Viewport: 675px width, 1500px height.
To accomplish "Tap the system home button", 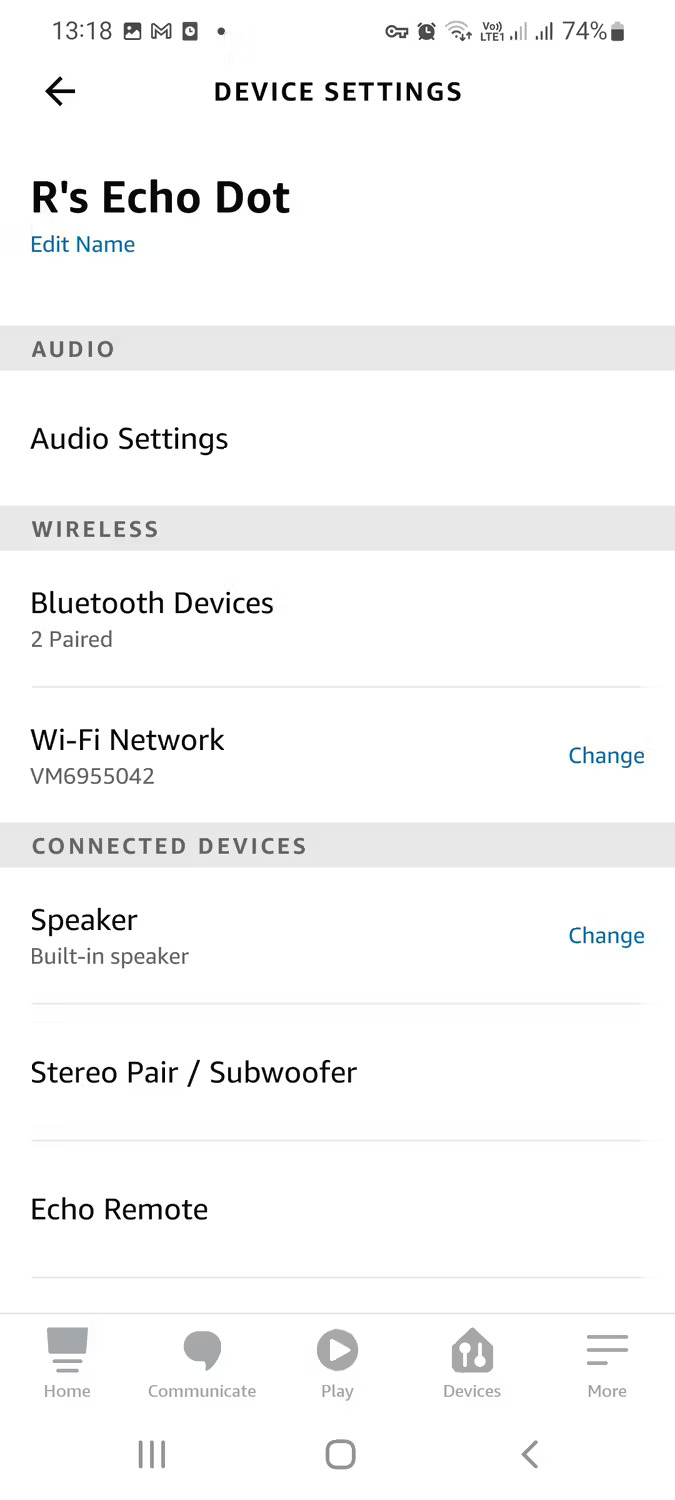I will tap(340, 1454).
